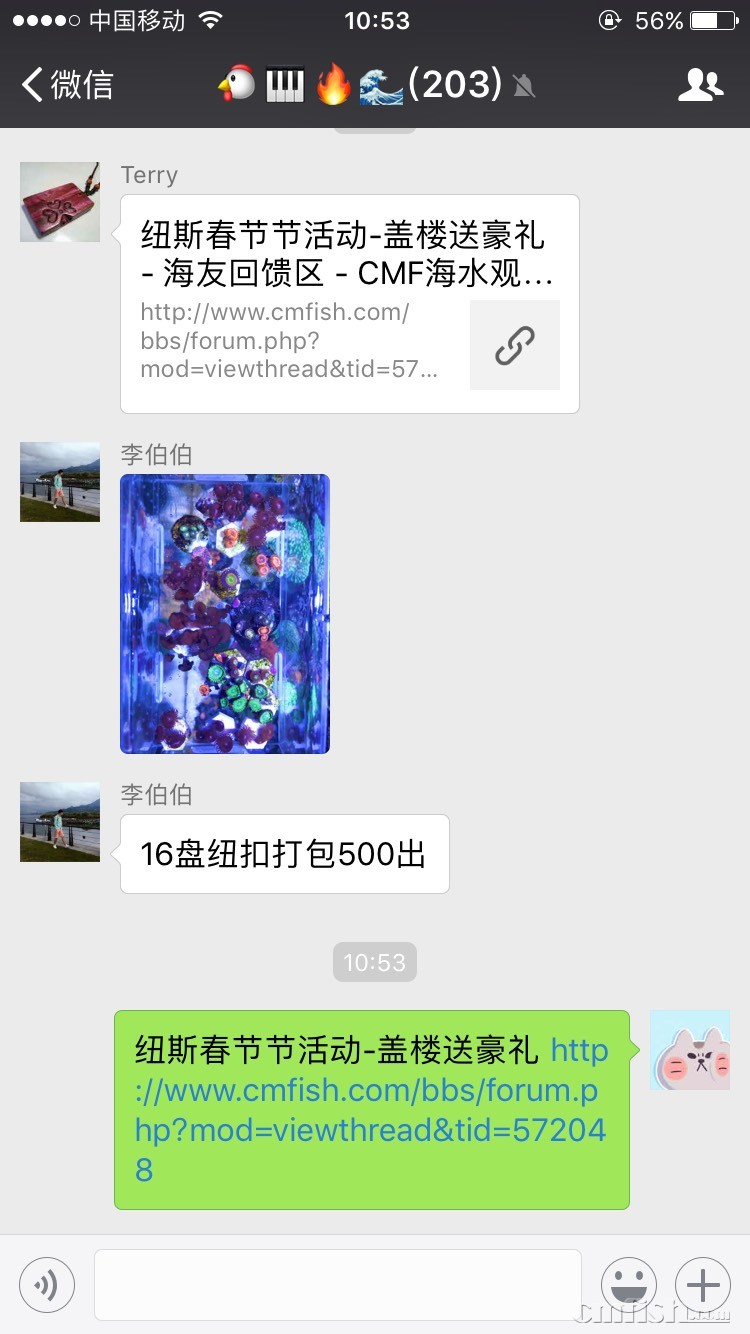This screenshot has height=1334, width=750.
Task: Open group members via contacts icon
Action: (x=701, y=85)
